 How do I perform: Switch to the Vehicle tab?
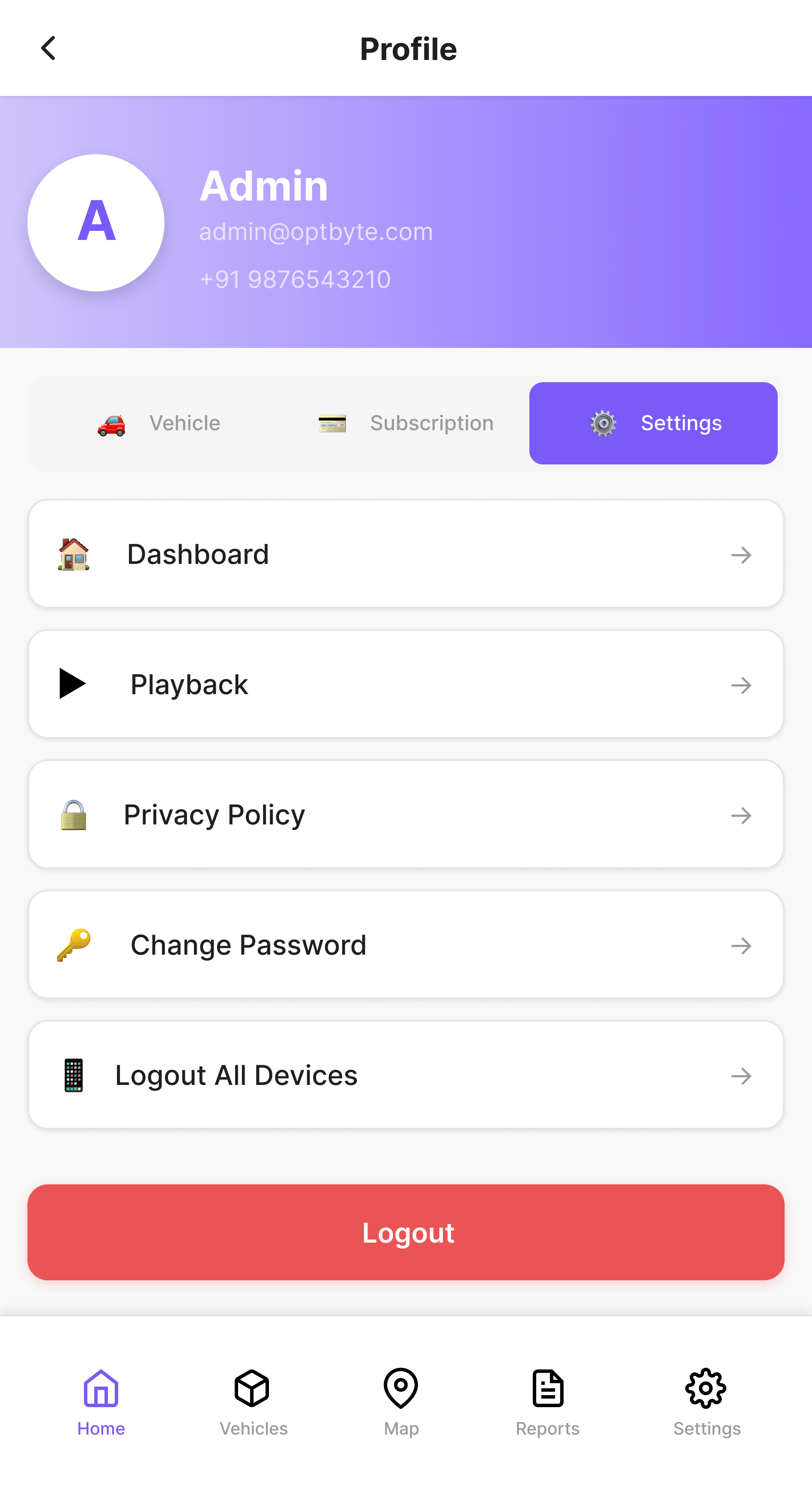(x=158, y=423)
